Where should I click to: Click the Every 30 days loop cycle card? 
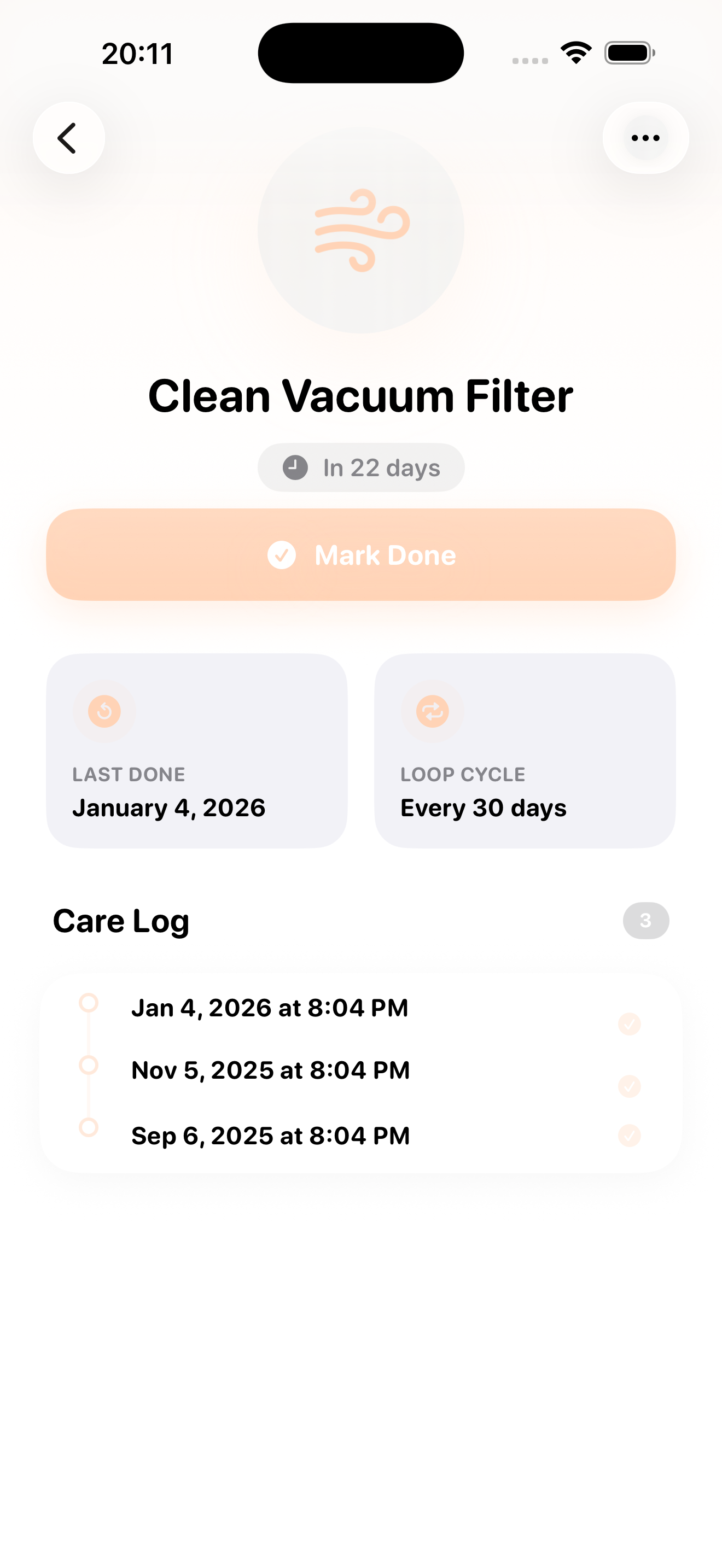click(x=526, y=750)
